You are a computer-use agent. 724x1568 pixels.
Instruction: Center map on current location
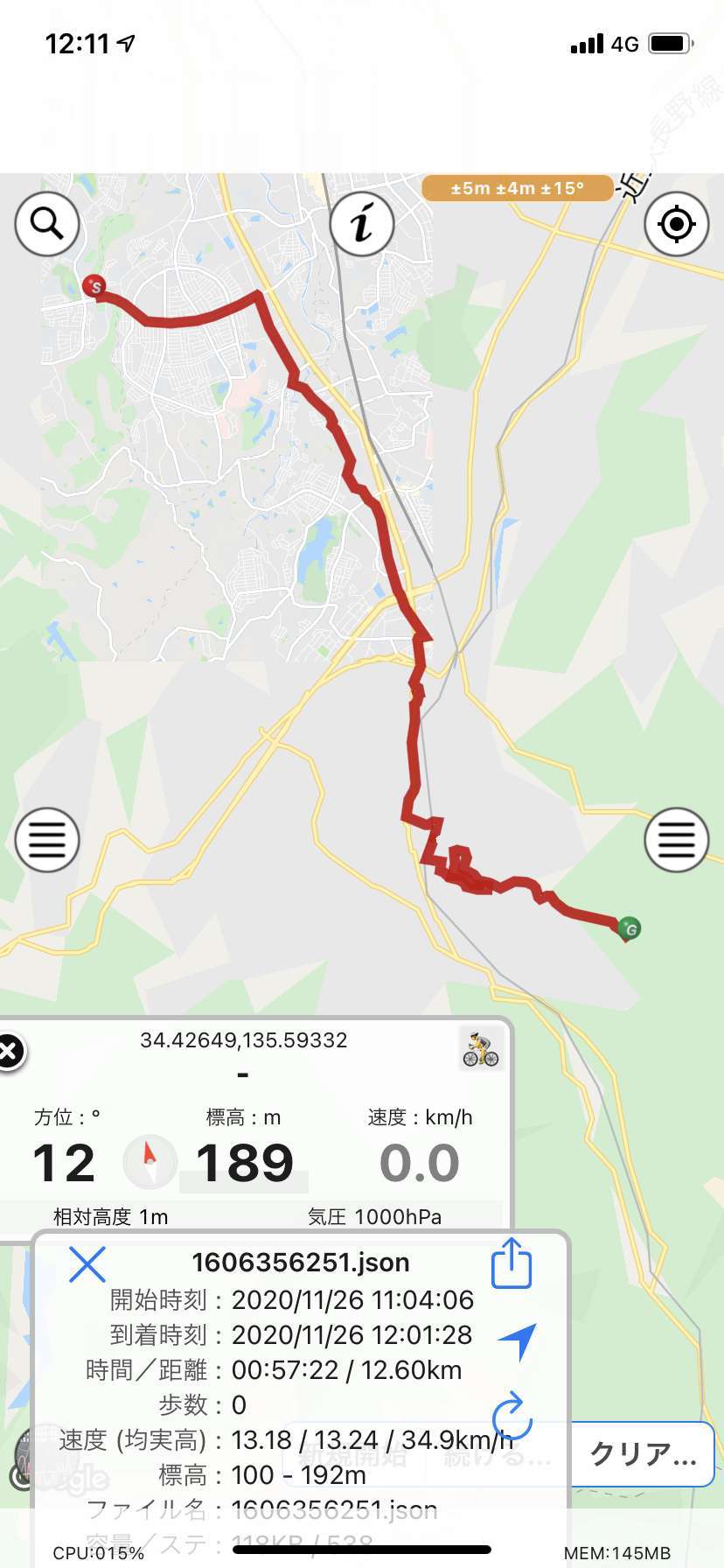[676, 224]
